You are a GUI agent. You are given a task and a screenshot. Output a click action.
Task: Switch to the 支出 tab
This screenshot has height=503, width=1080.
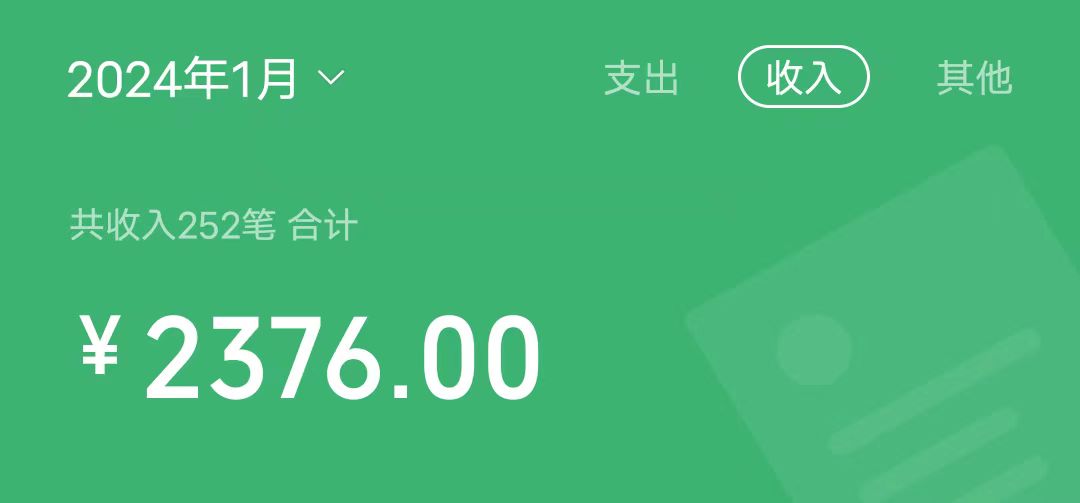pyautogui.click(x=641, y=78)
